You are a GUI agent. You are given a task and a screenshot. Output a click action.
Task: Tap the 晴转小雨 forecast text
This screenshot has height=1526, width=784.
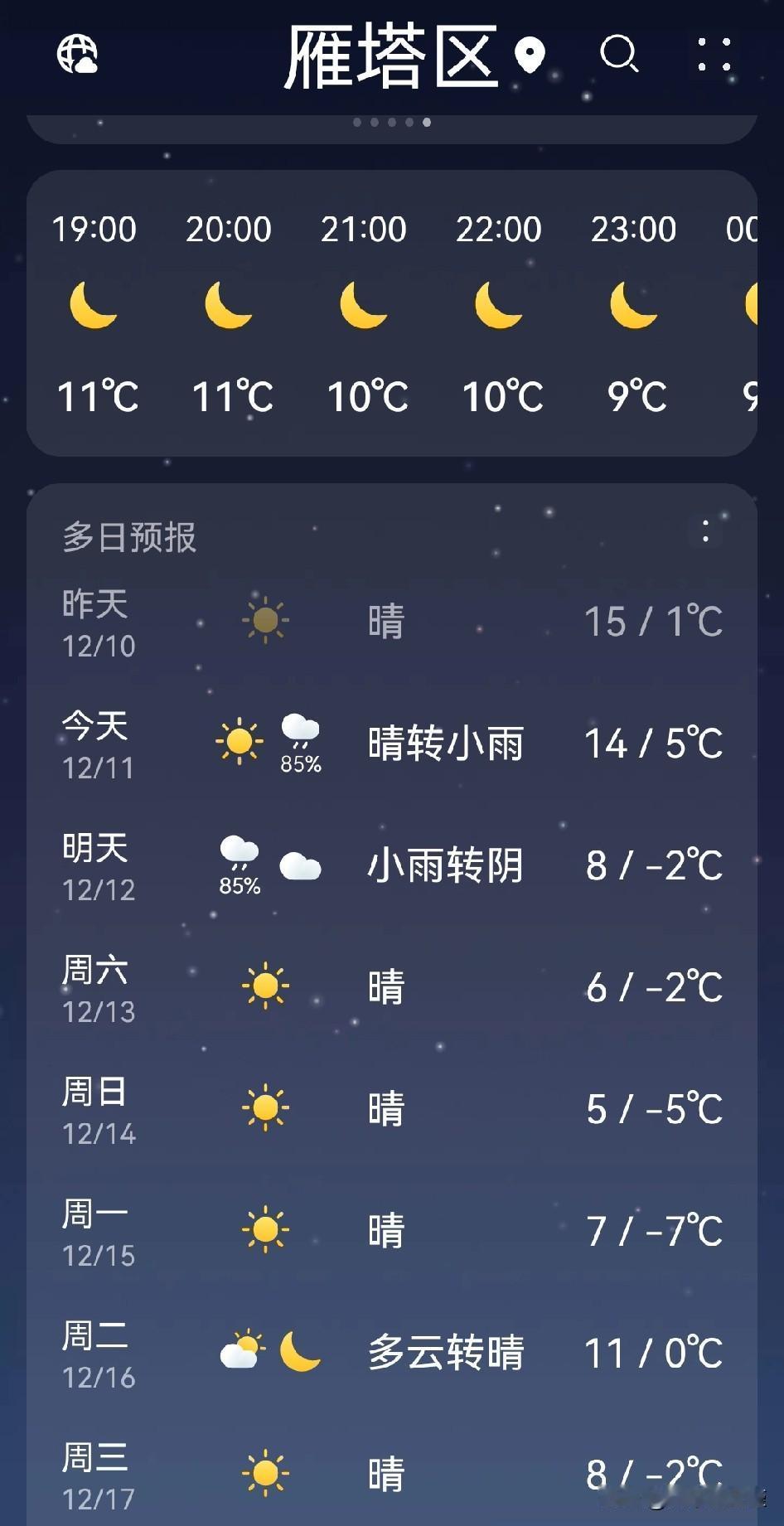tap(446, 744)
